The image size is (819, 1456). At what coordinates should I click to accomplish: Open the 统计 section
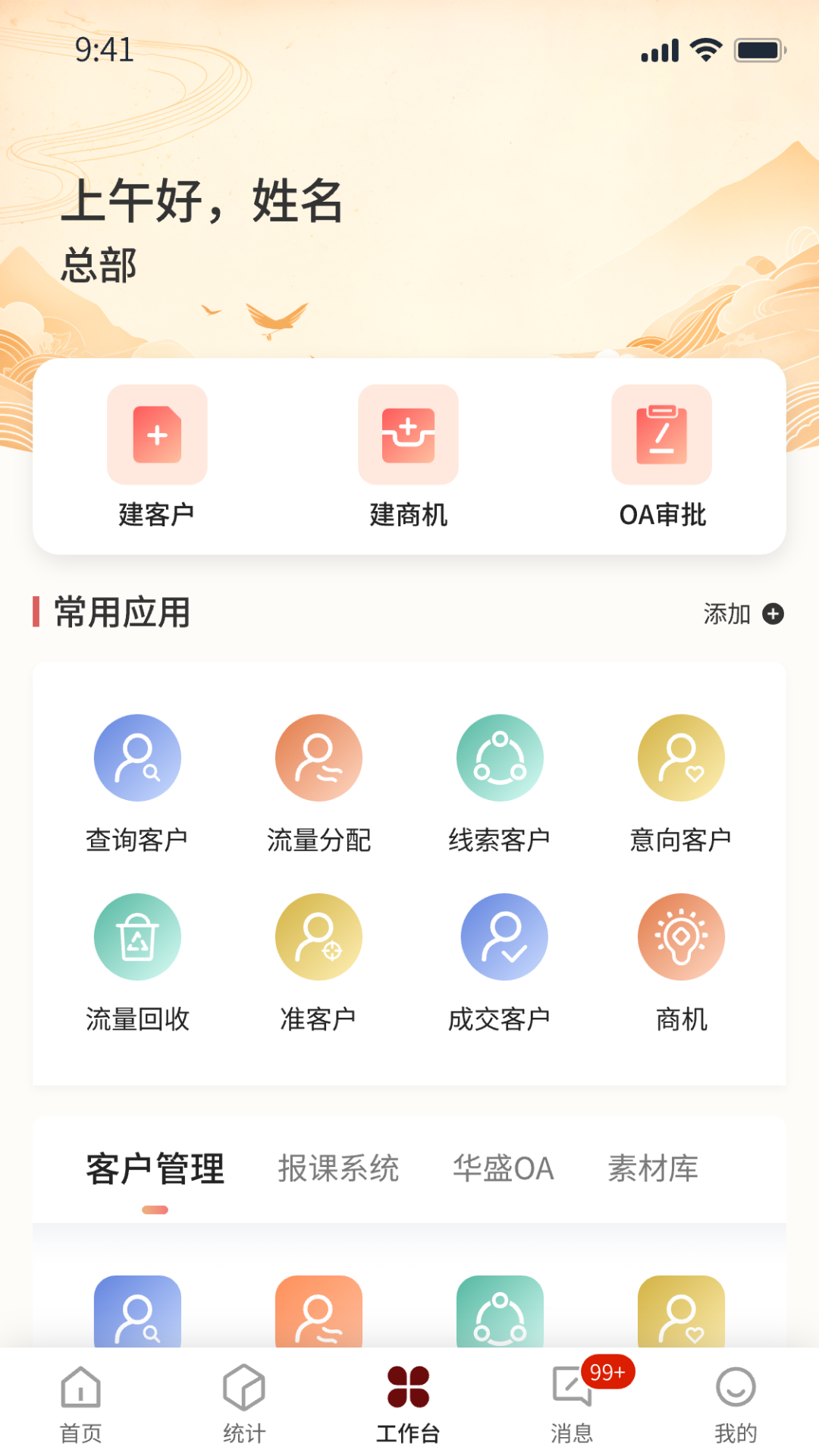[x=244, y=1407]
